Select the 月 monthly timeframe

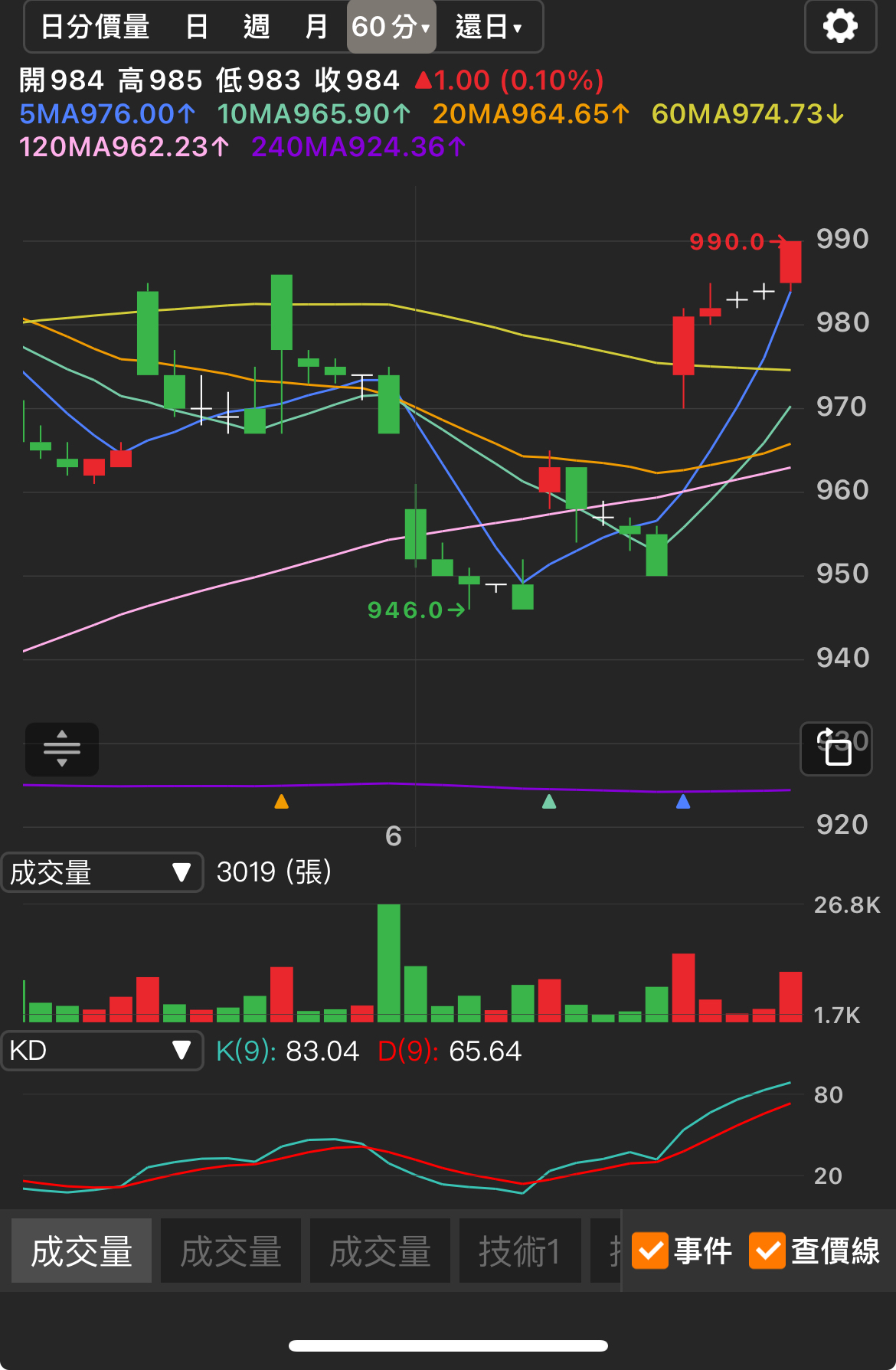pyautogui.click(x=316, y=27)
